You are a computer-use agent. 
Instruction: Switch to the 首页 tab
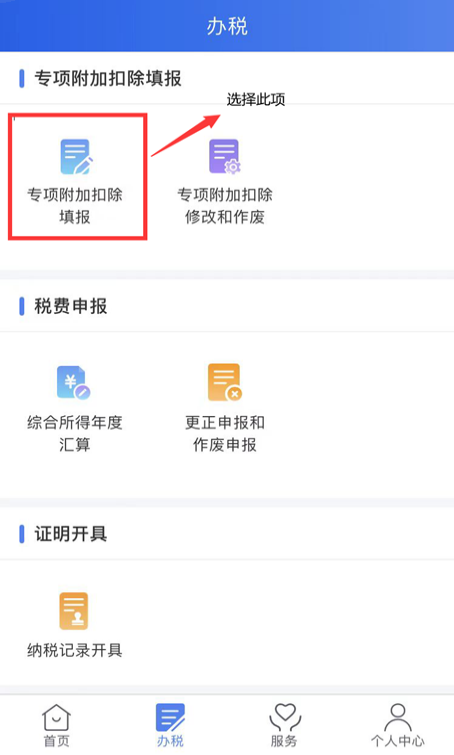pos(57,726)
